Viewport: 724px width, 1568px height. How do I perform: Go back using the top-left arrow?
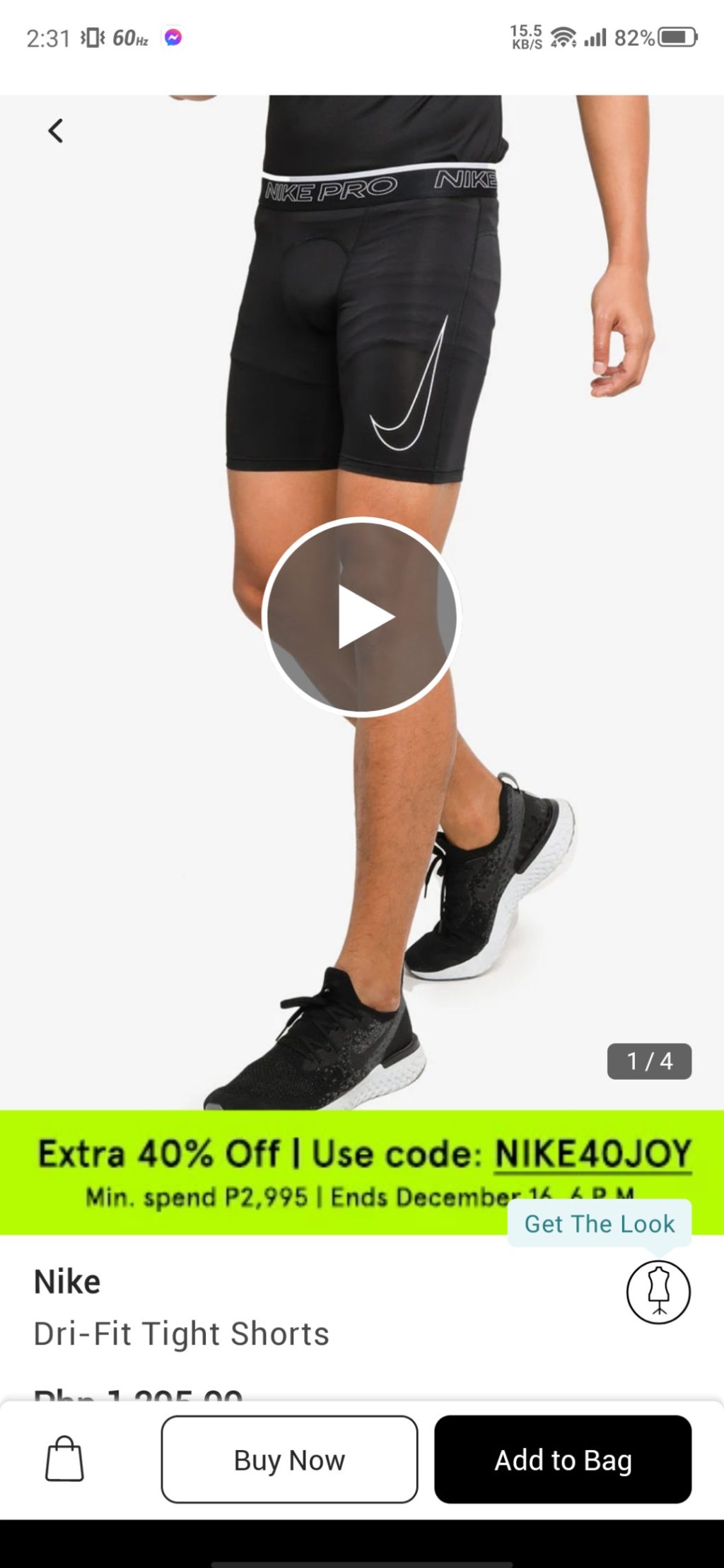[55, 131]
